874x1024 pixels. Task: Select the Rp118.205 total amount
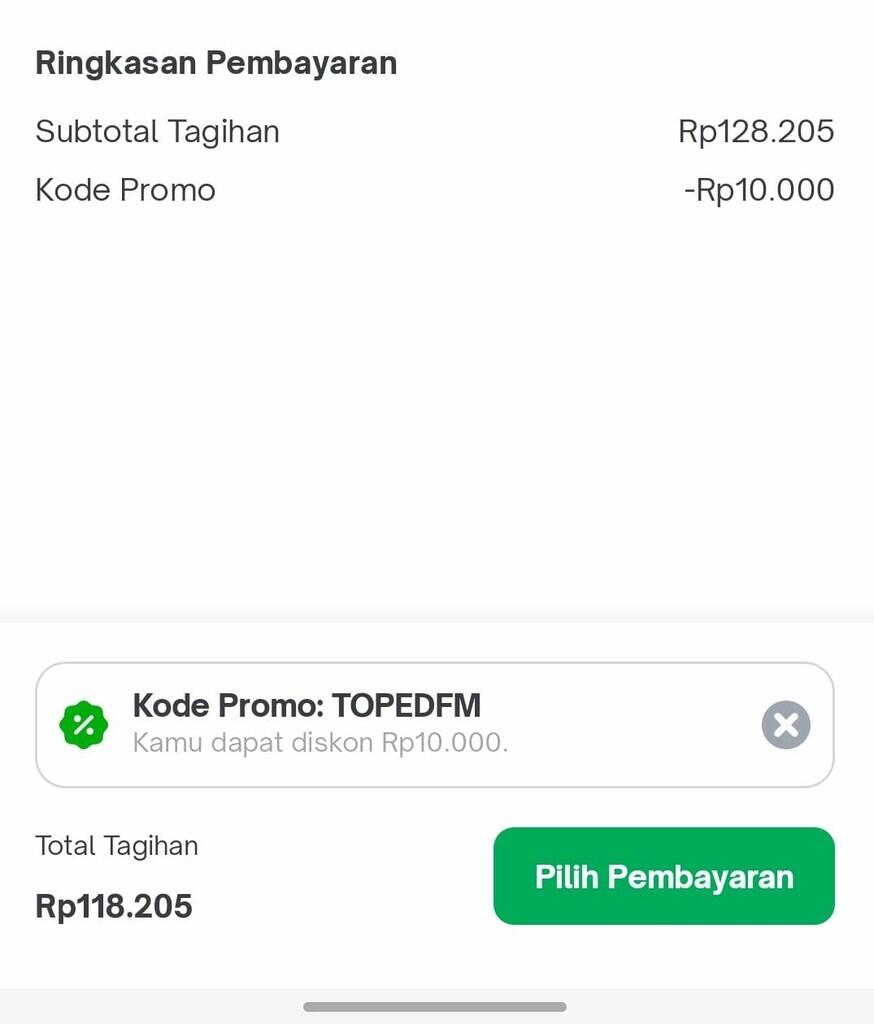pos(114,905)
